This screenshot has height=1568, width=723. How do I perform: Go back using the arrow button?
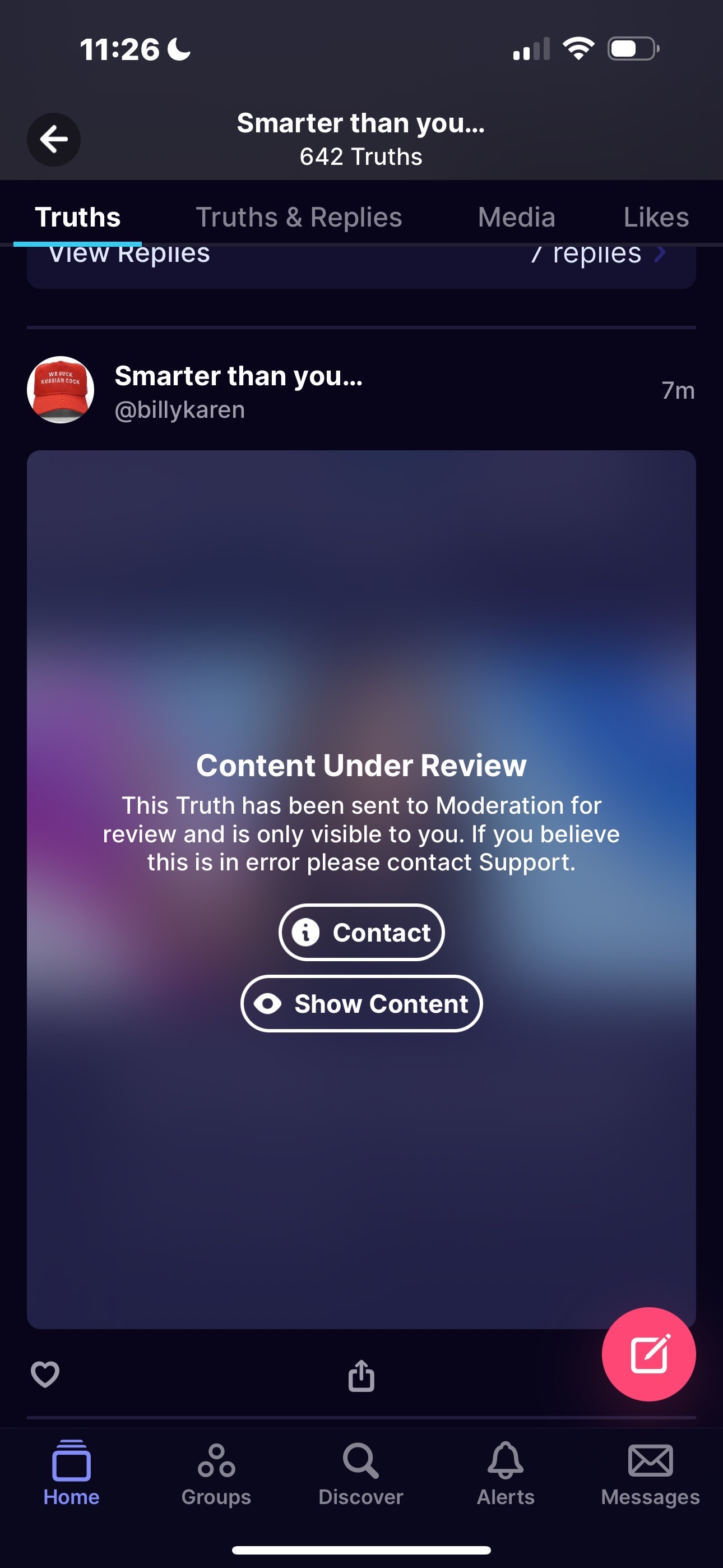[x=54, y=140]
